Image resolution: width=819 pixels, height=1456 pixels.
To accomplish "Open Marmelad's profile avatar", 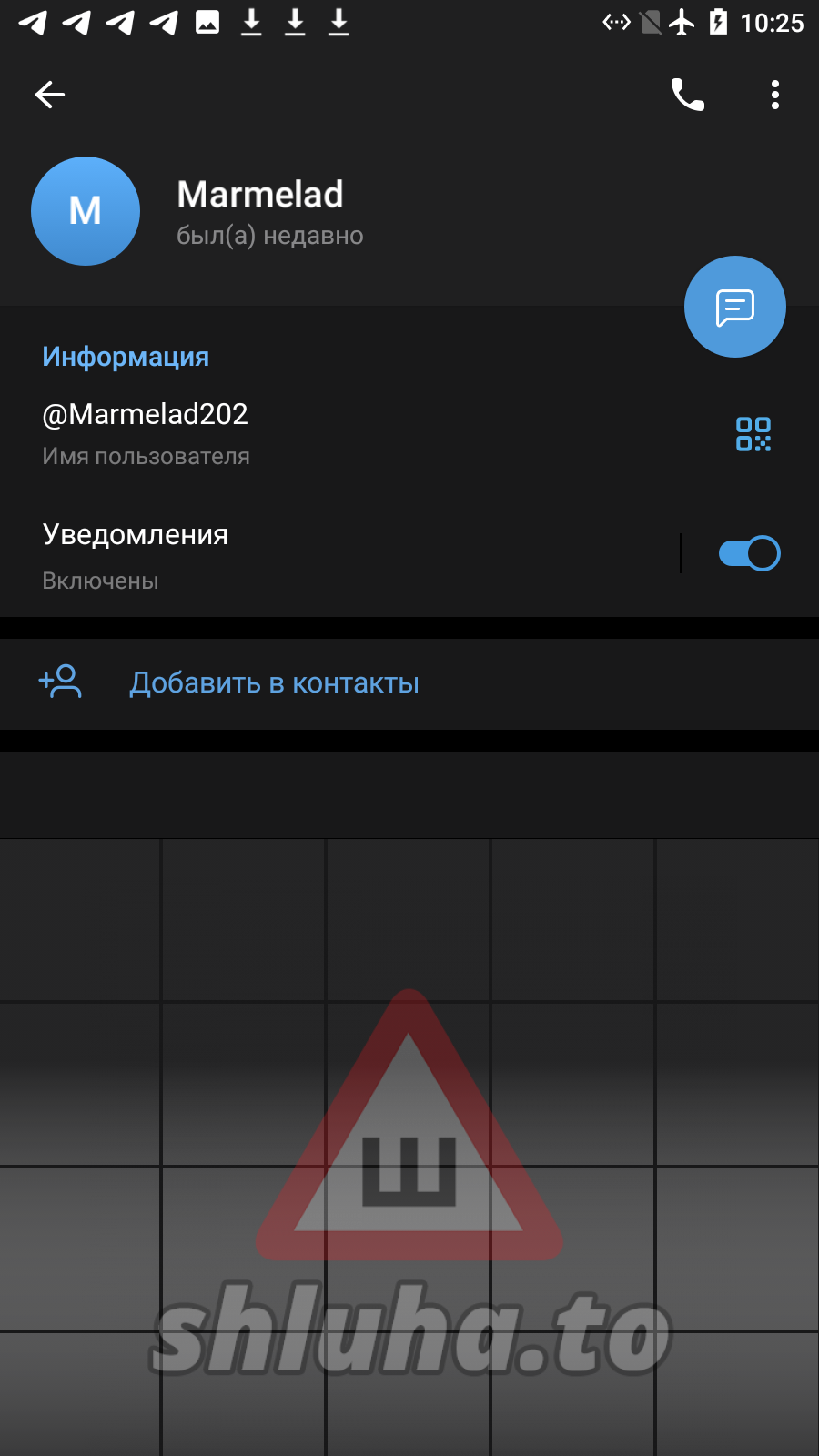I will [86, 211].
